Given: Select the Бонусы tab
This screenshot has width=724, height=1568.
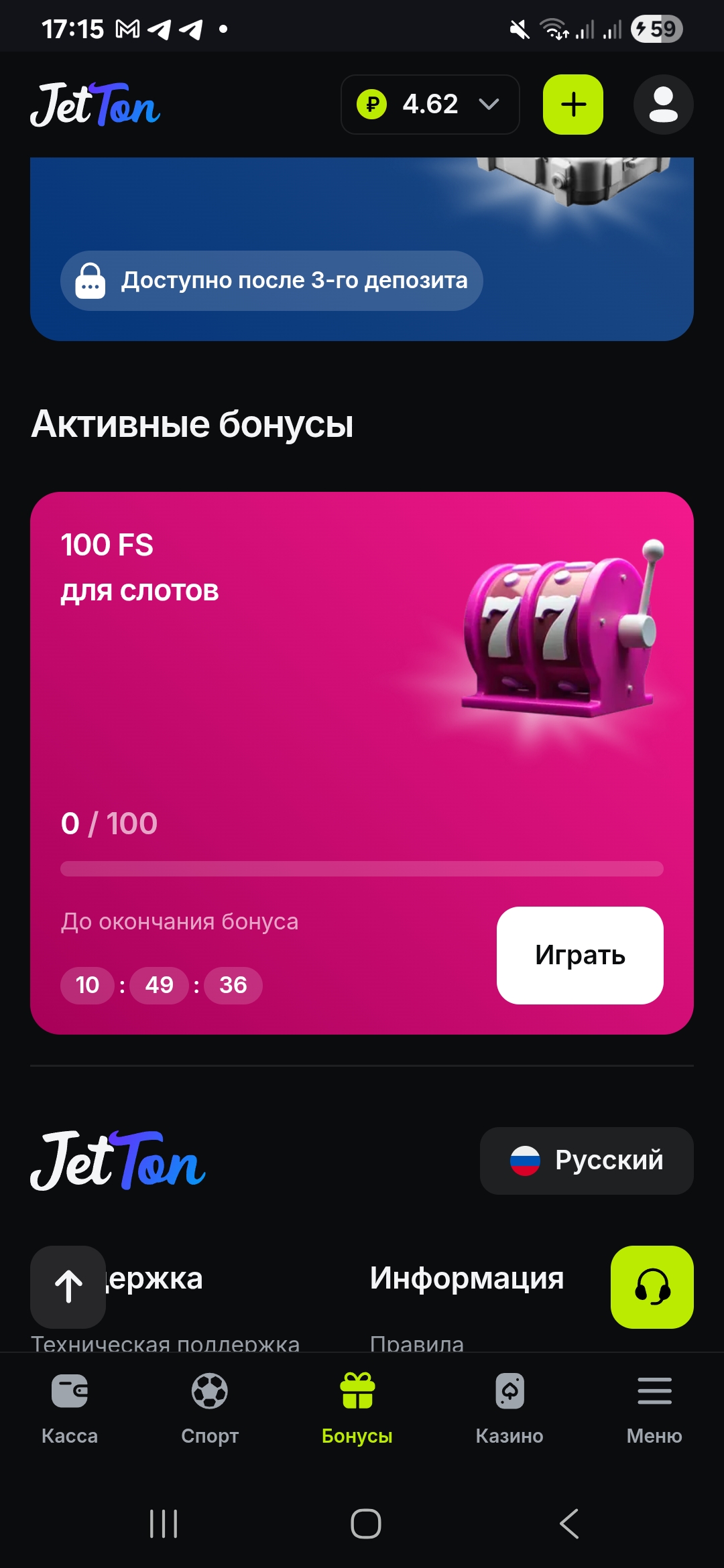Looking at the screenshot, I should [357, 1407].
